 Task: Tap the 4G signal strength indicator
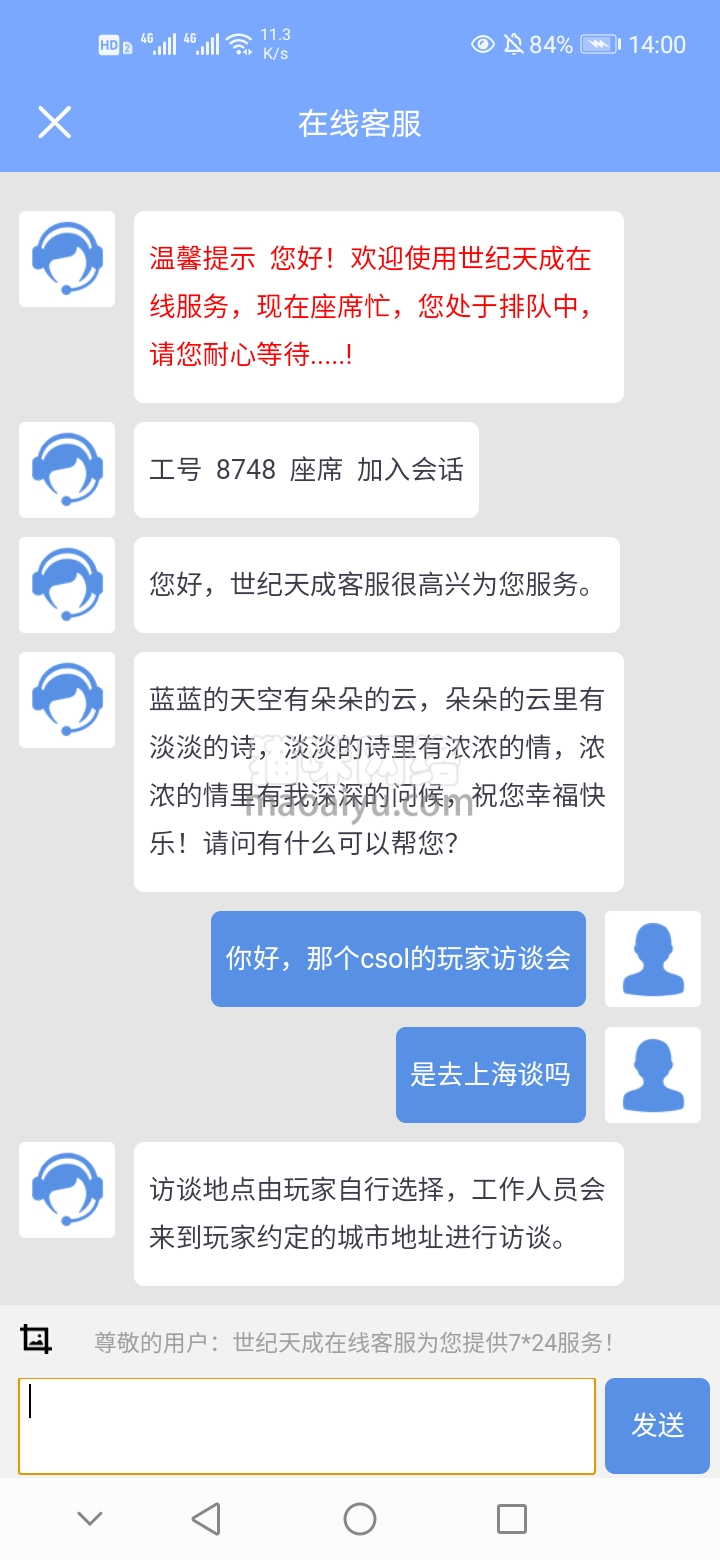coord(160,44)
